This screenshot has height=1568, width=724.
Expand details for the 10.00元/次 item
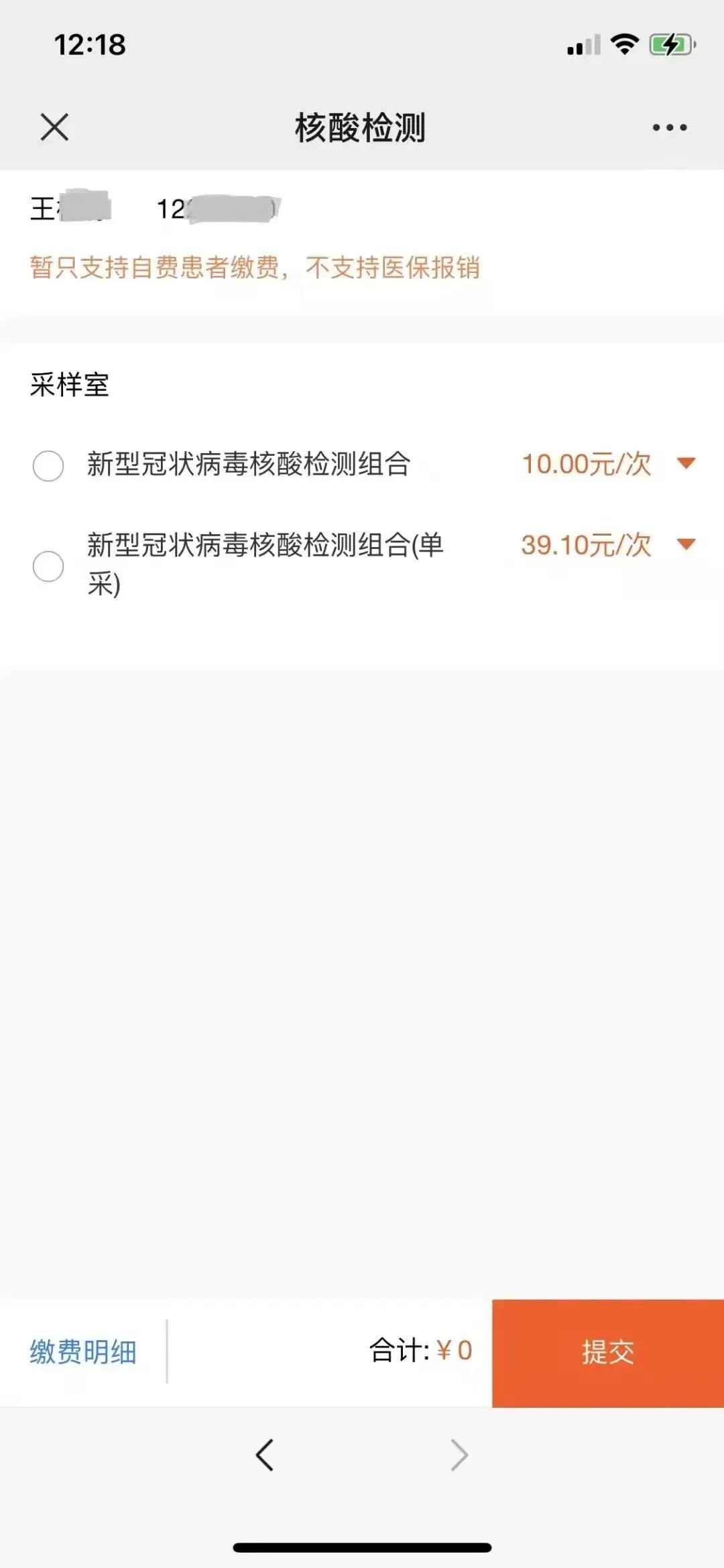686,463
